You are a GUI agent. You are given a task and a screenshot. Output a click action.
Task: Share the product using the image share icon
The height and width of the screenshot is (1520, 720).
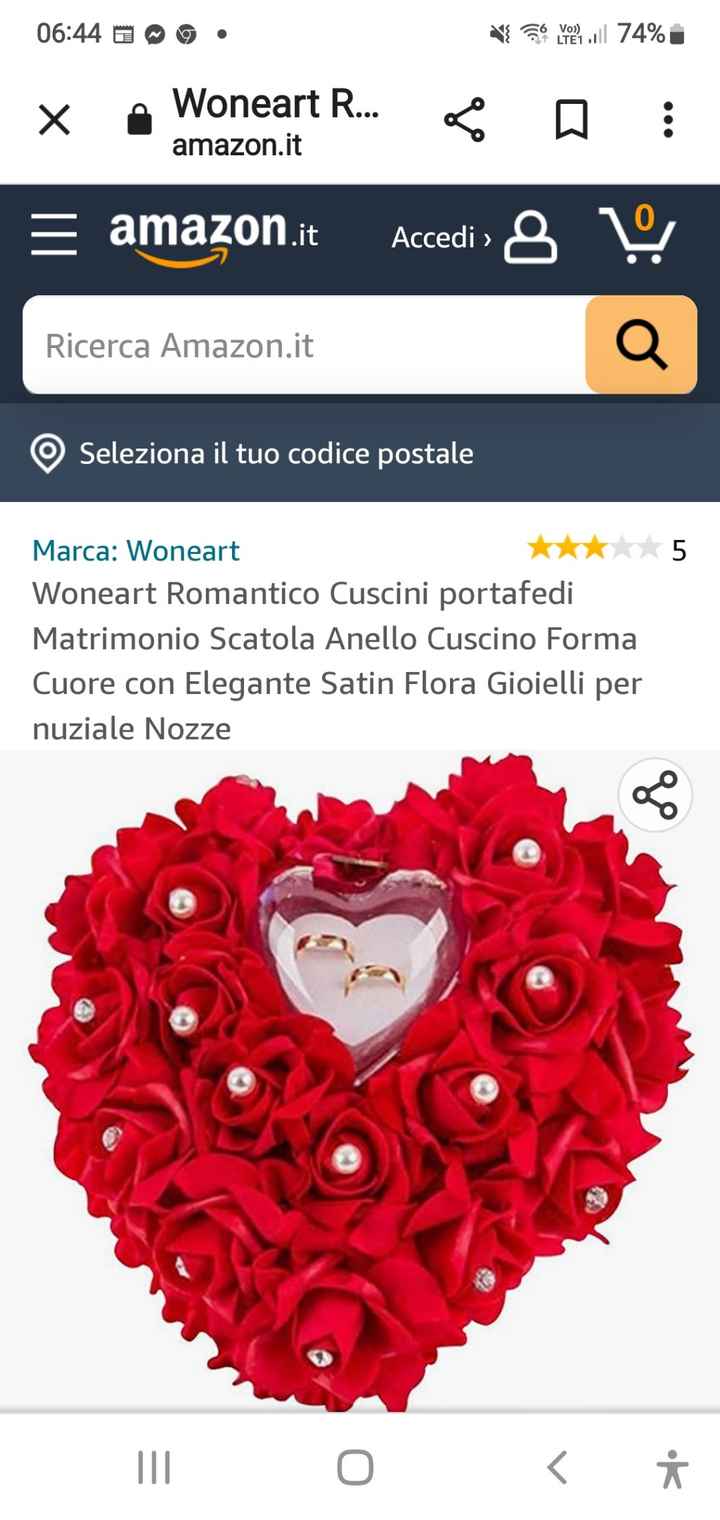point(655,793)
